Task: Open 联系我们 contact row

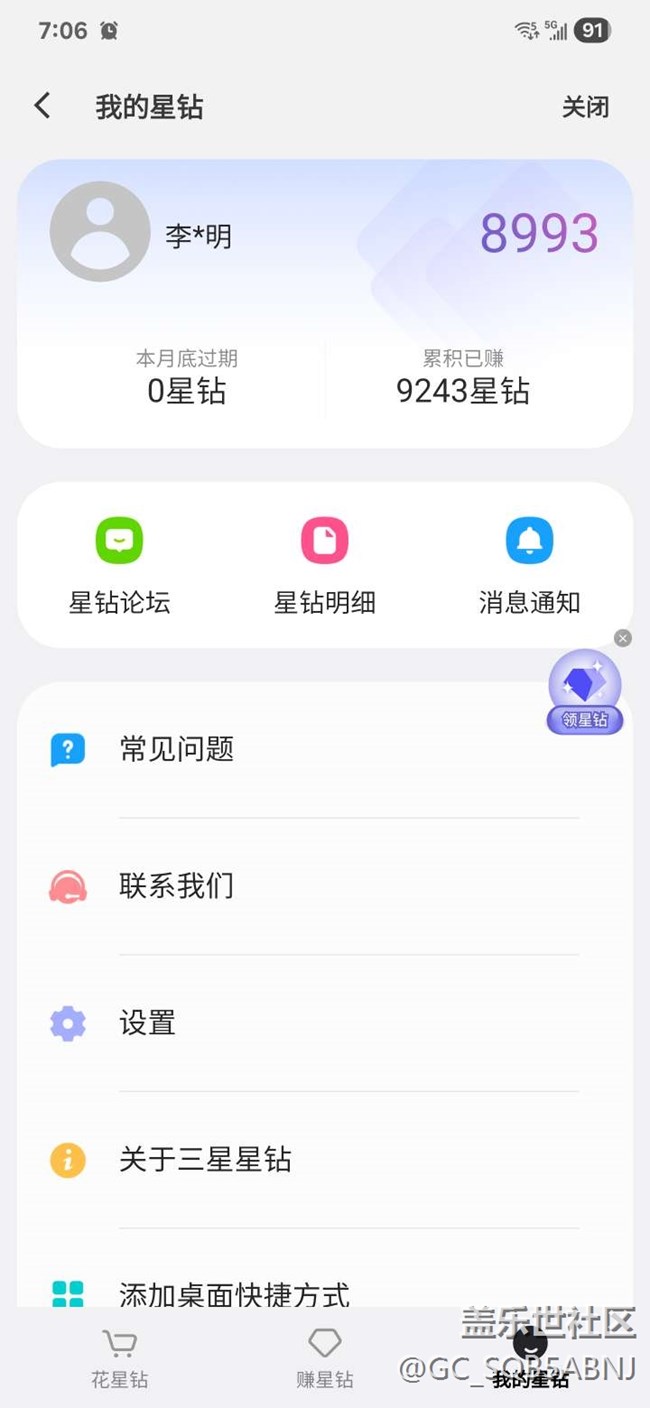Action: 325,886
